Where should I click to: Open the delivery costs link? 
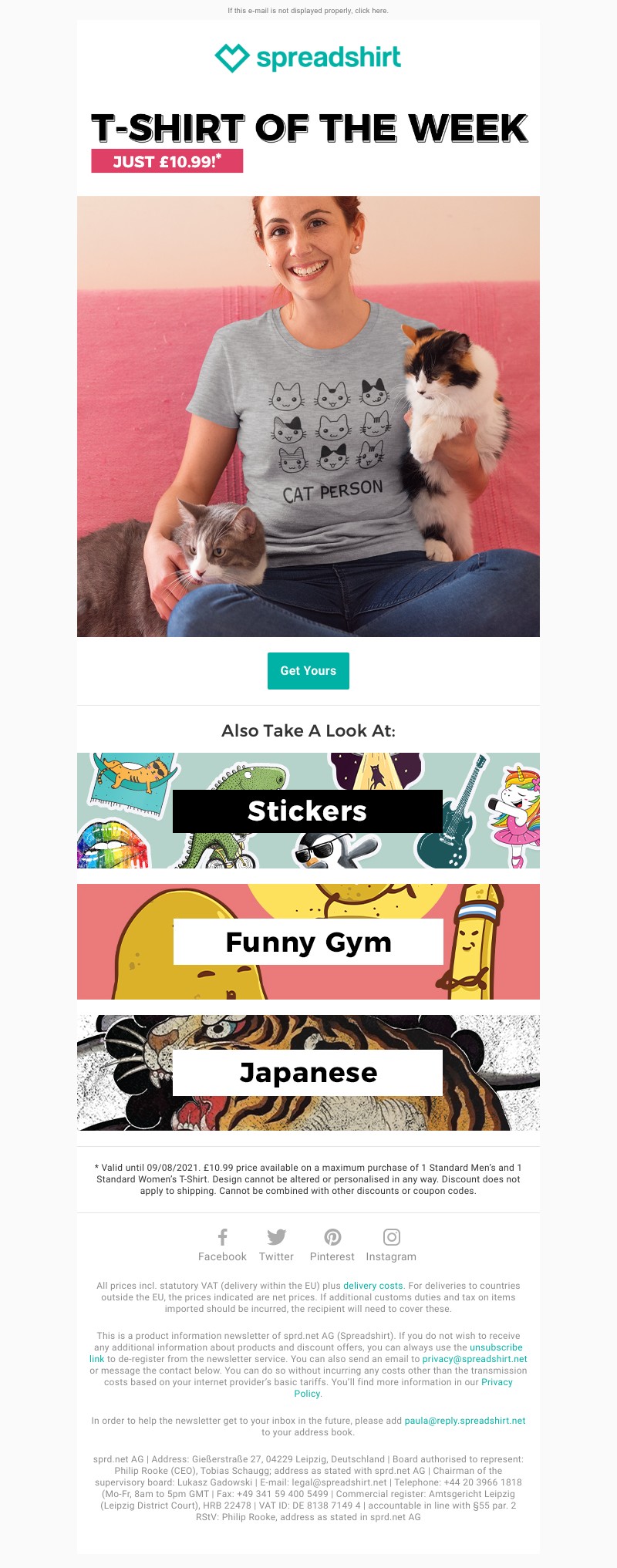pyautogui.click(x=373, y=1286)
